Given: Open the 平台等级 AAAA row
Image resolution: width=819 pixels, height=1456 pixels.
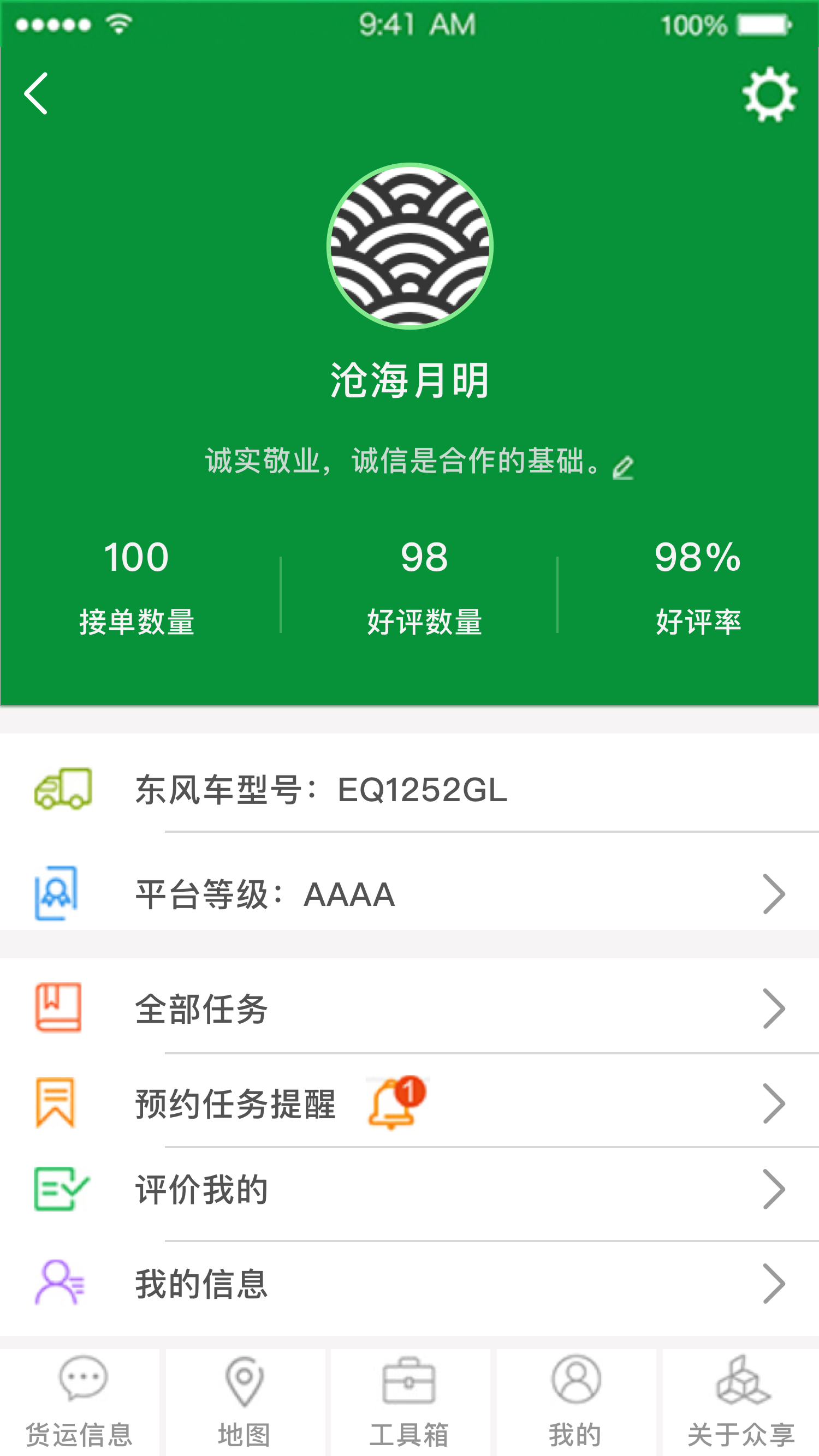Looking at the screenshot, I should 410,893.
